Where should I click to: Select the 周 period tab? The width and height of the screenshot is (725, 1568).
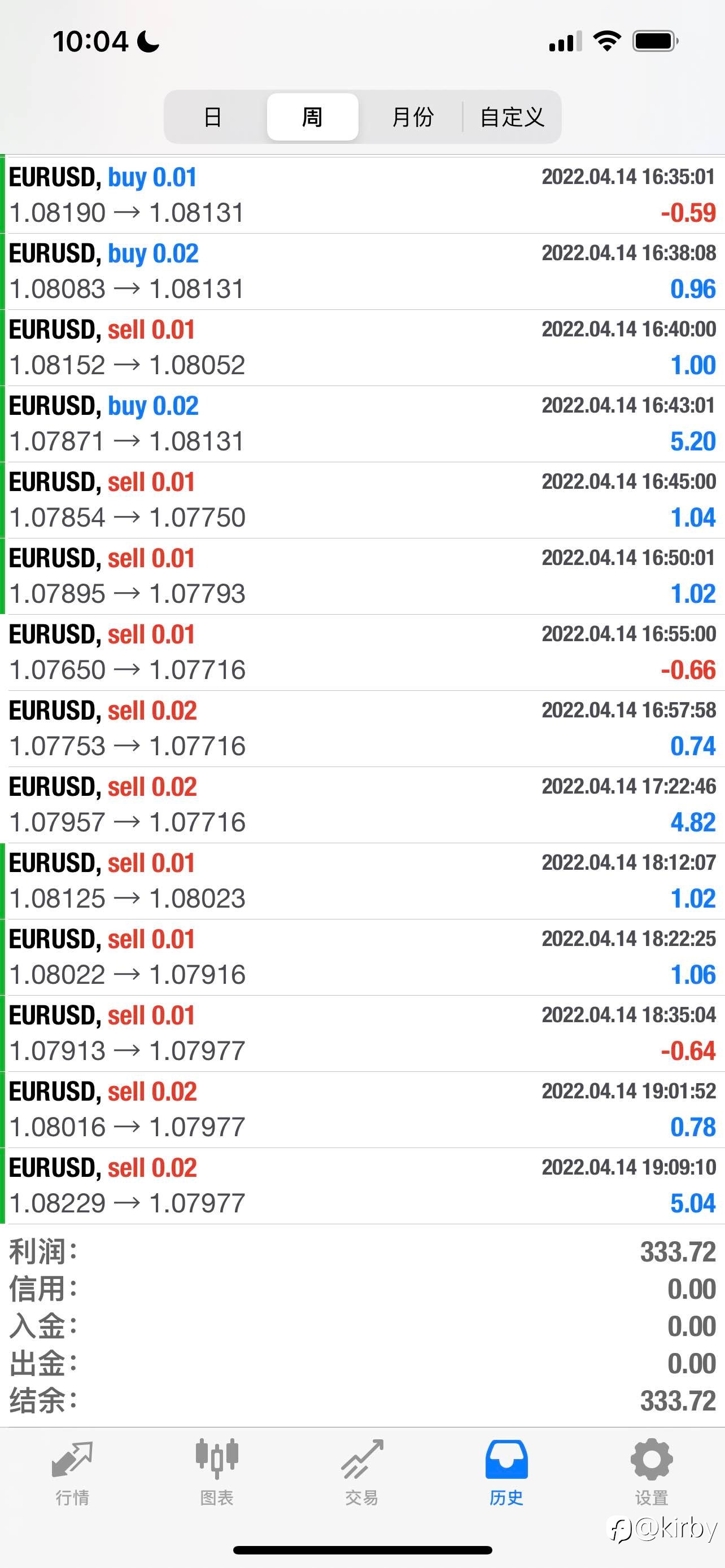click(312, 117)
